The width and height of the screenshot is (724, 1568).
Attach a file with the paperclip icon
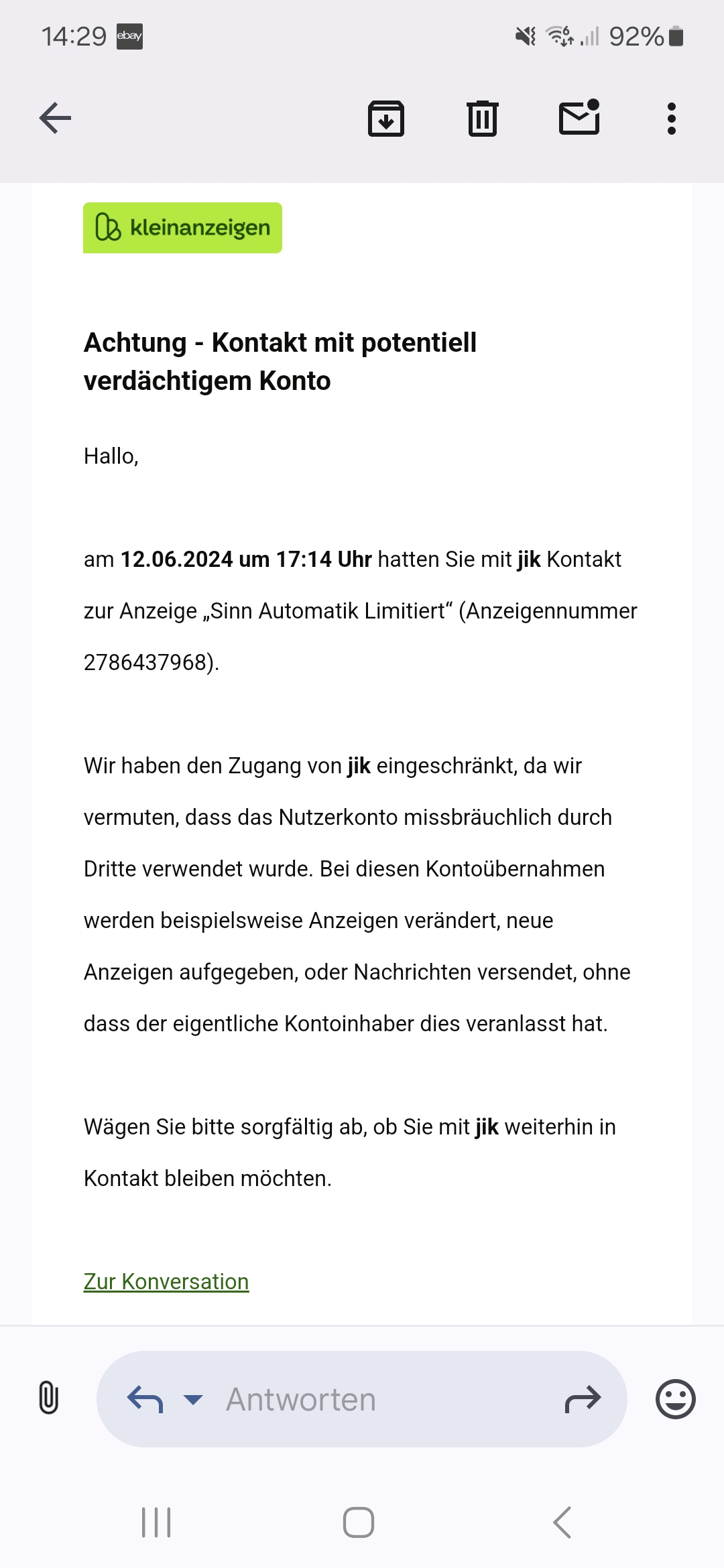48,1398
